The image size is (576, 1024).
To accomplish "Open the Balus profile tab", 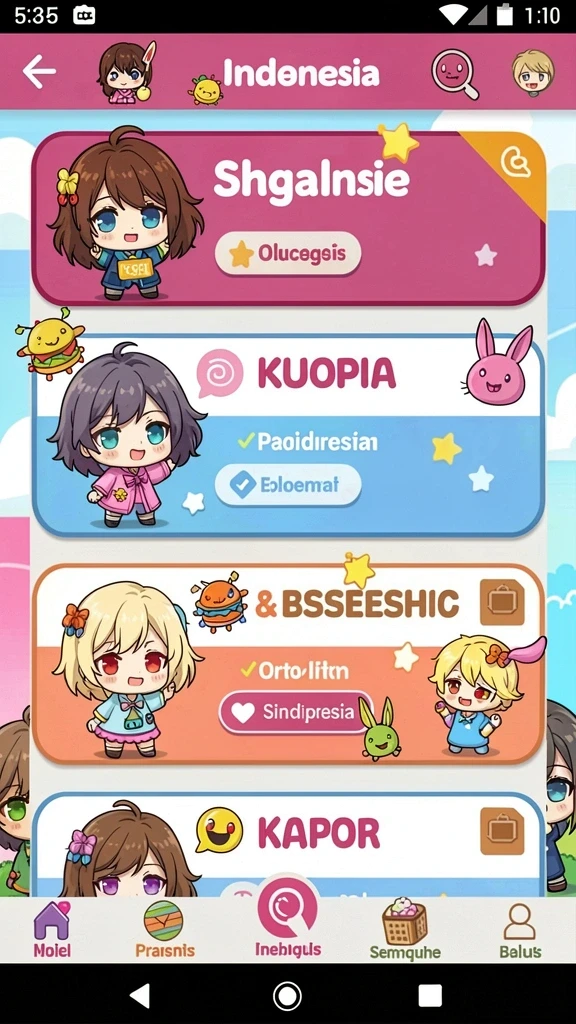I will [520, 930].
